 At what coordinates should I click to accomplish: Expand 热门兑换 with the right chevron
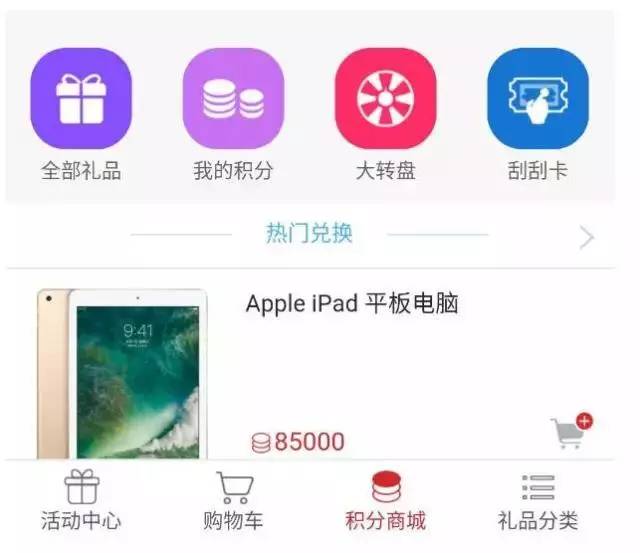587,237
